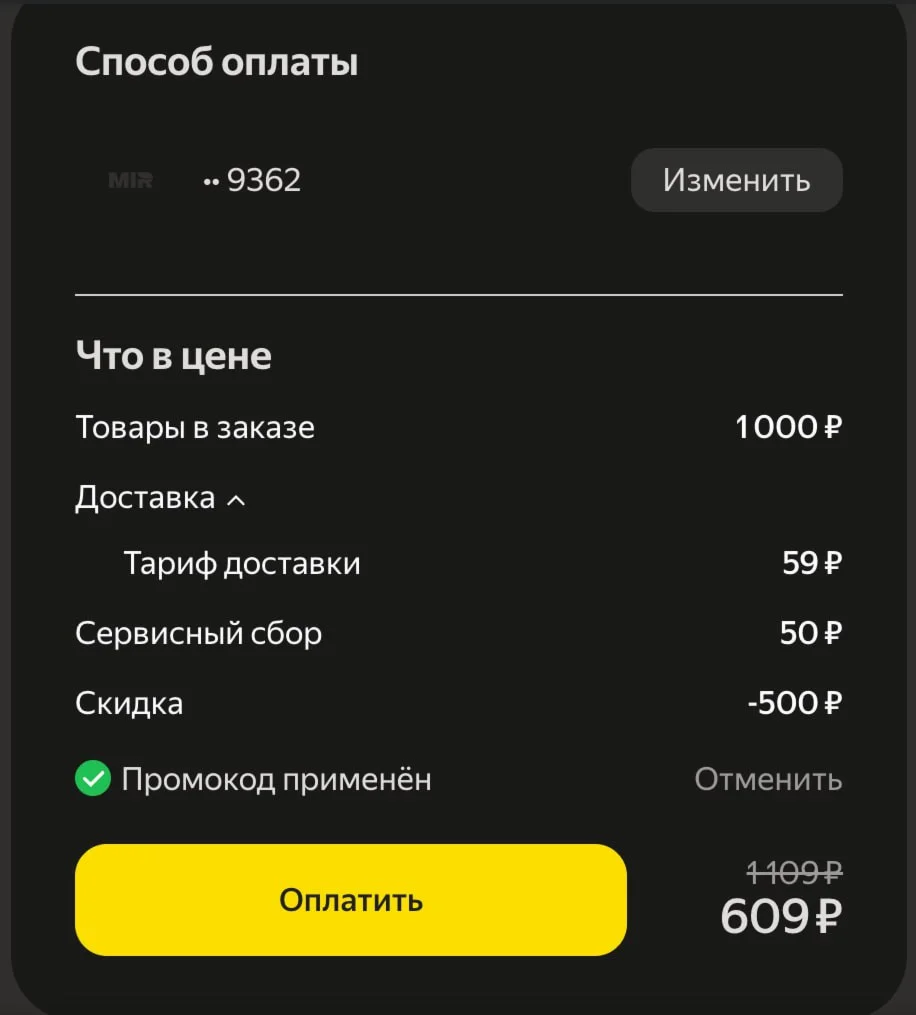Select the Что в цене section header
The width and height of the screenshot is (916, 1015).
tap(173, 355)
